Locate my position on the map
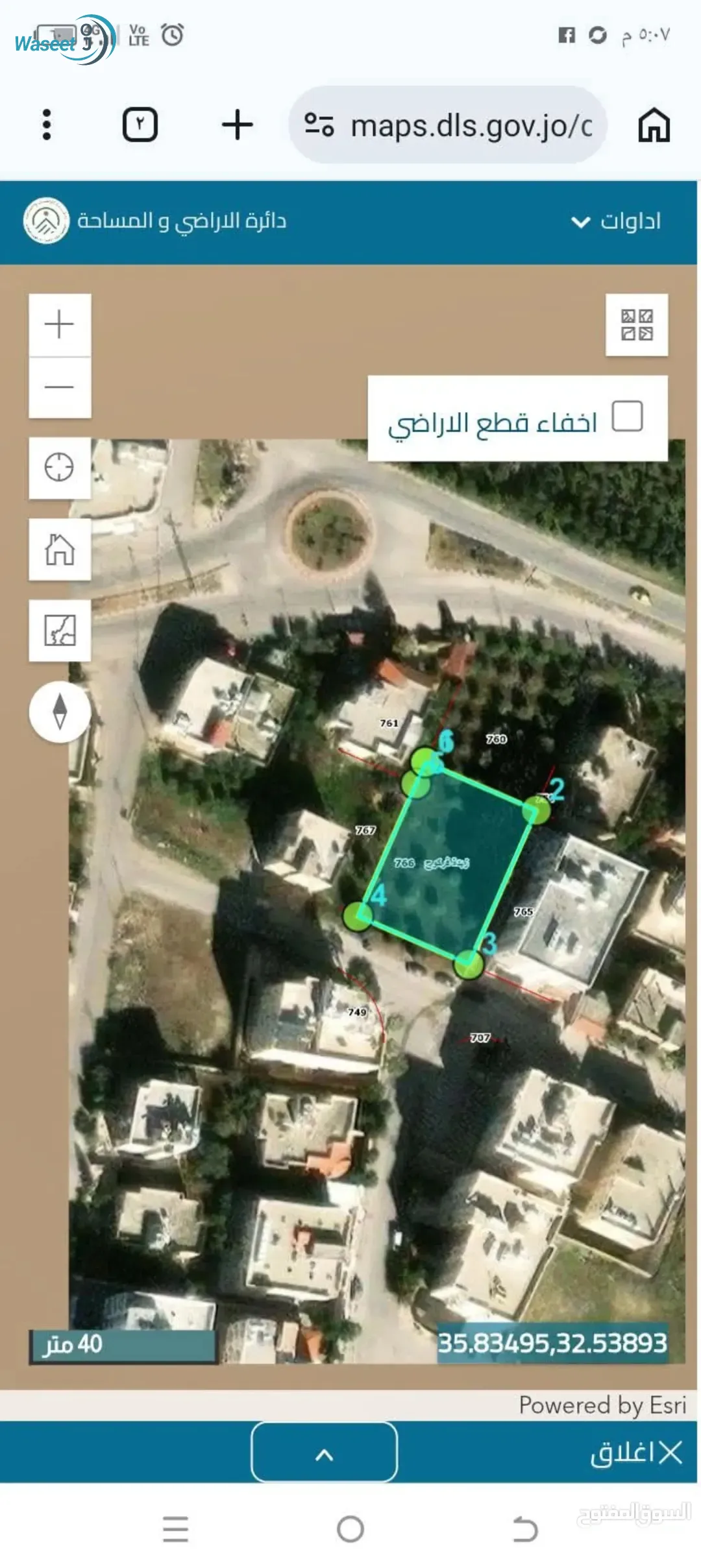The image size is (701, 1568). (60, 468)
